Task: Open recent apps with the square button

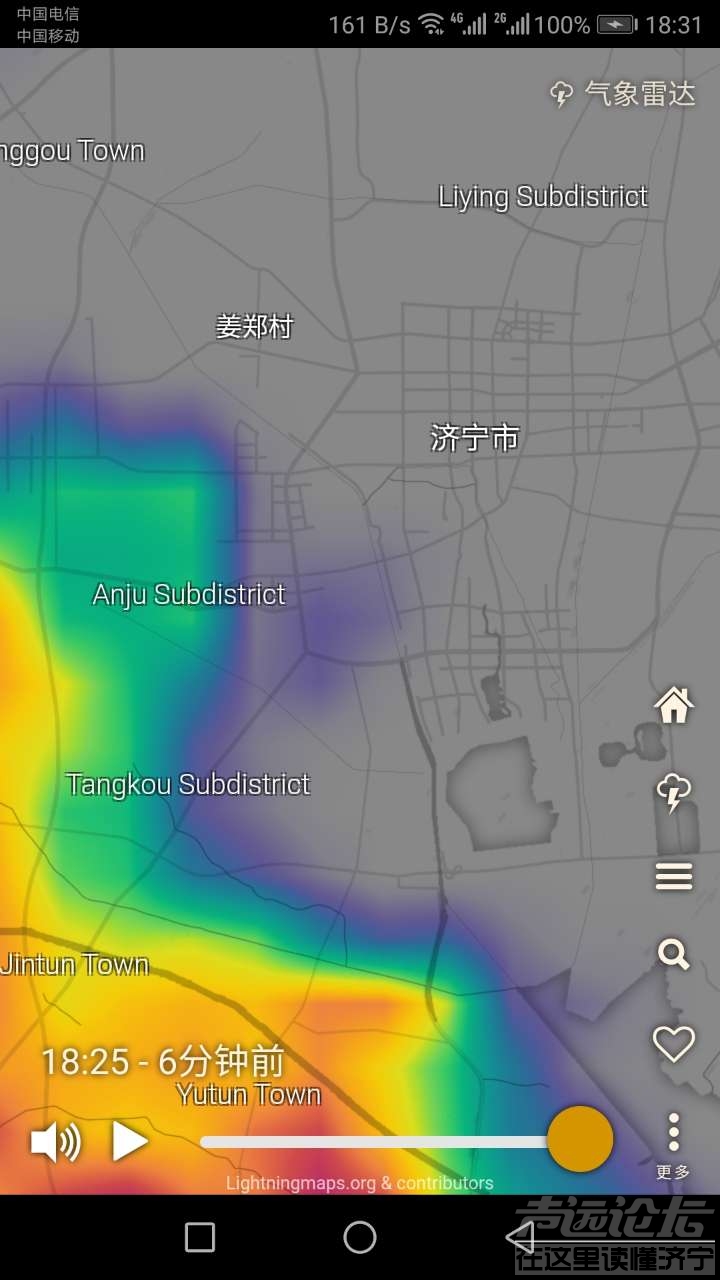Action: tap(200, 1237)
